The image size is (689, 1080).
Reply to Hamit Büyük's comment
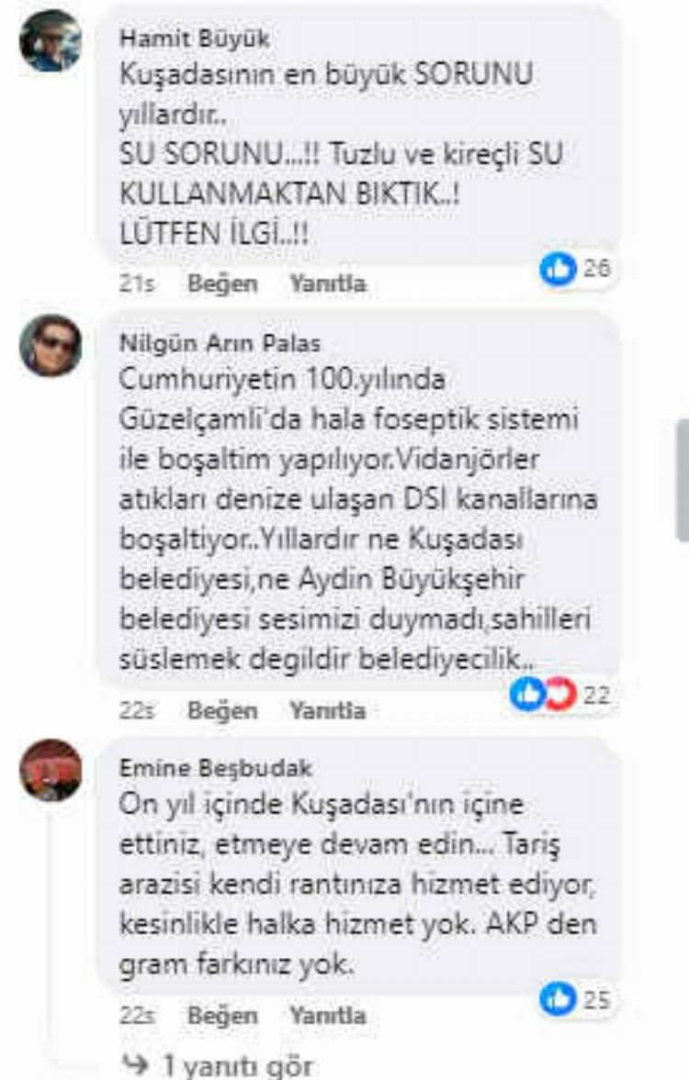point(327,284)
